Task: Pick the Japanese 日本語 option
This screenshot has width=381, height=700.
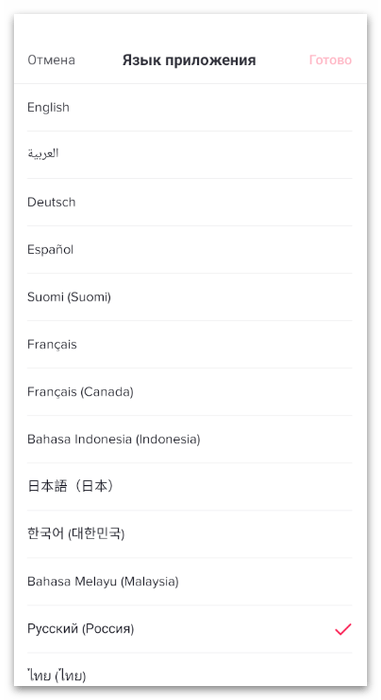Action: [x=189, y=487]
